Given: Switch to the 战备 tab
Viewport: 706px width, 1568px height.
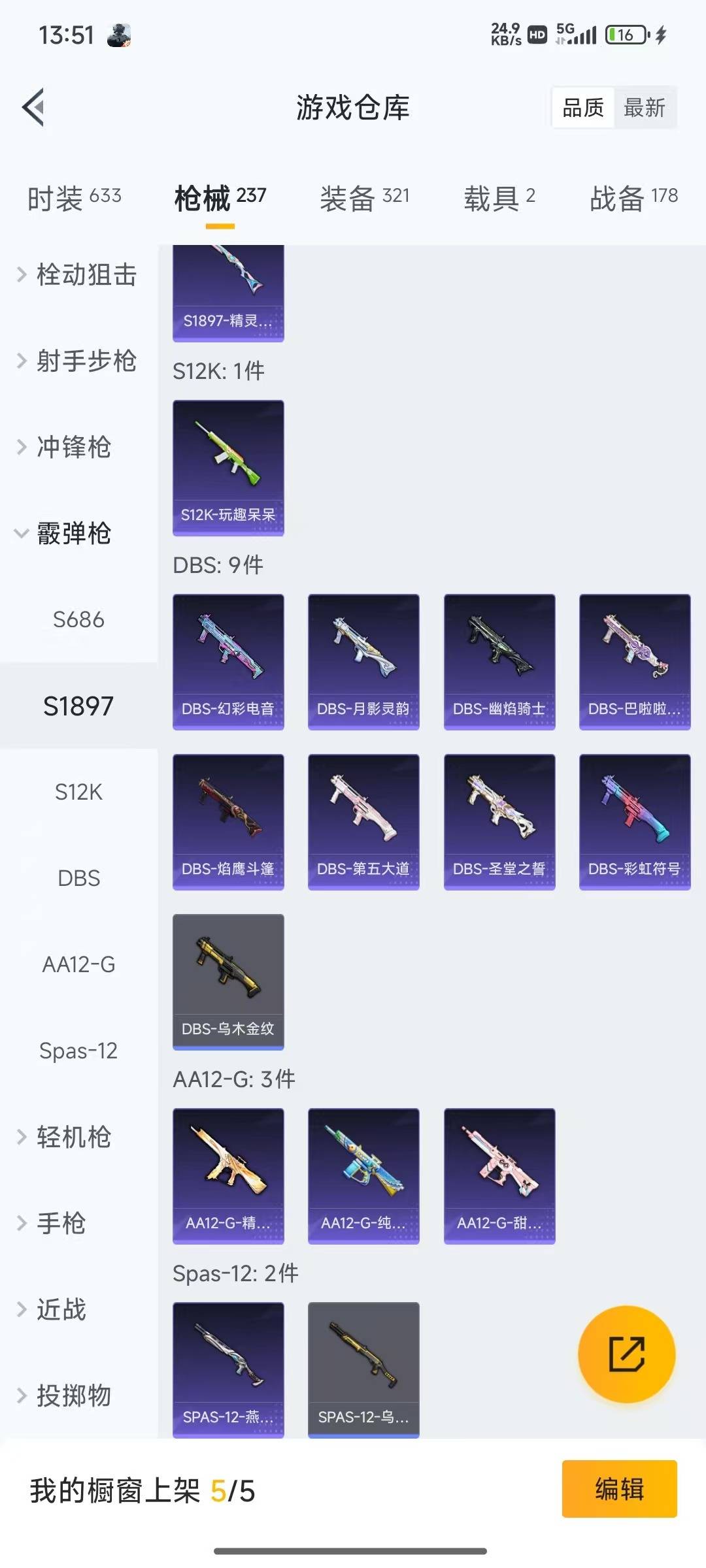Looking at the screenshot, I should coord(633,198).
